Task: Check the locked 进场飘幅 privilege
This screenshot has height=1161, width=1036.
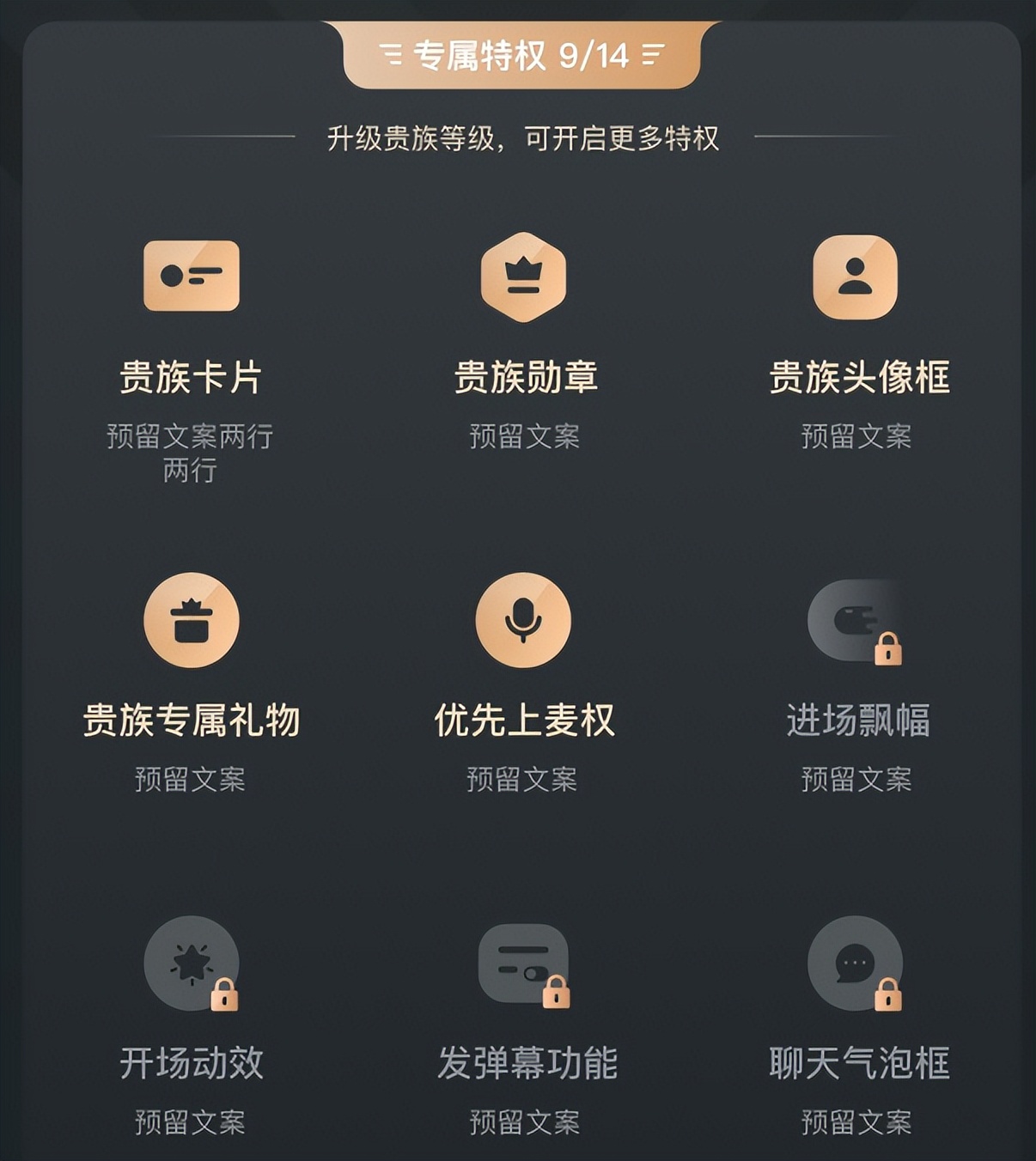Action: 855,620
